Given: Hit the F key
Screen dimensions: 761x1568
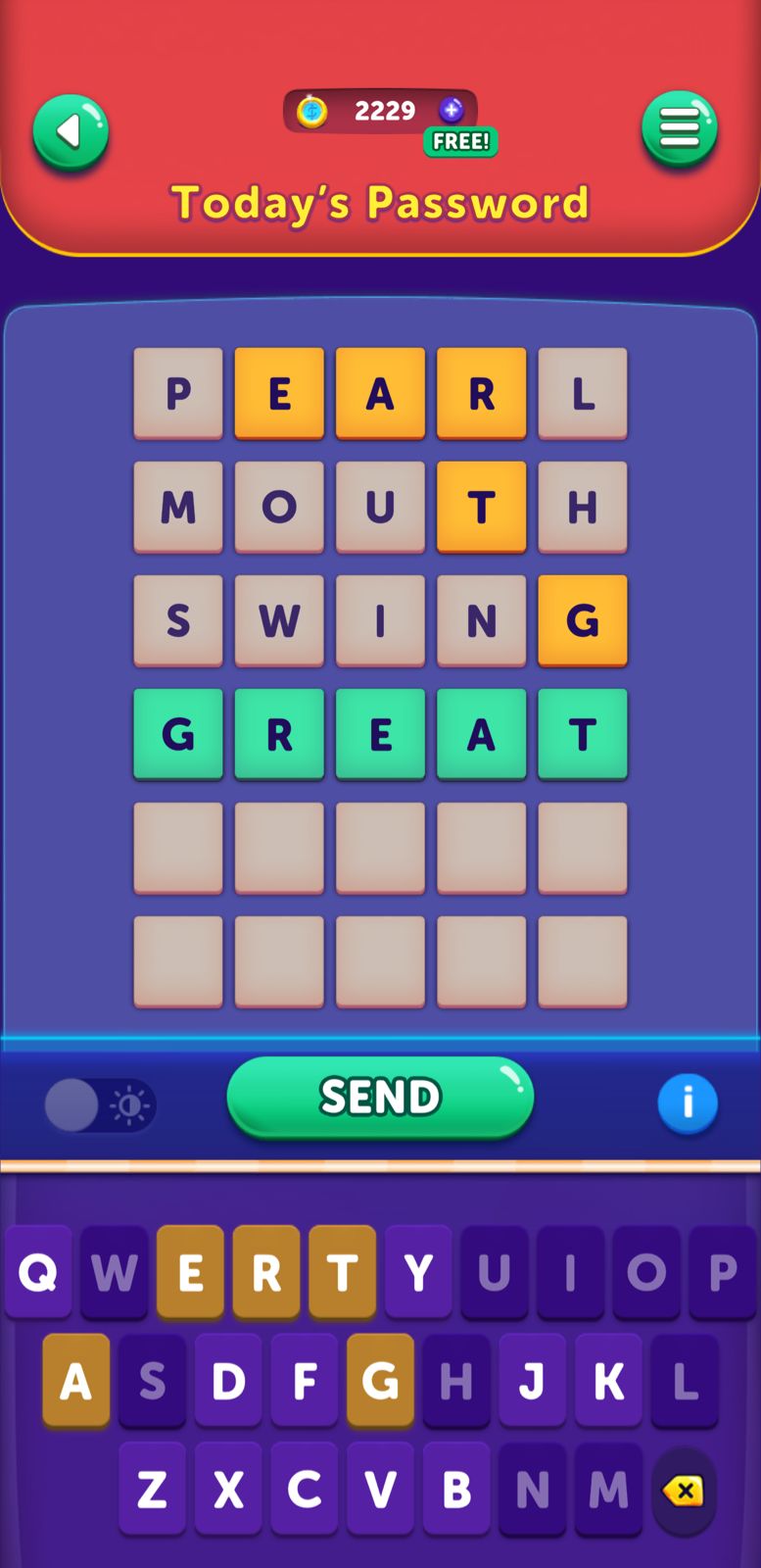Looking at the screenshot, I should (x=305, y=1381).
